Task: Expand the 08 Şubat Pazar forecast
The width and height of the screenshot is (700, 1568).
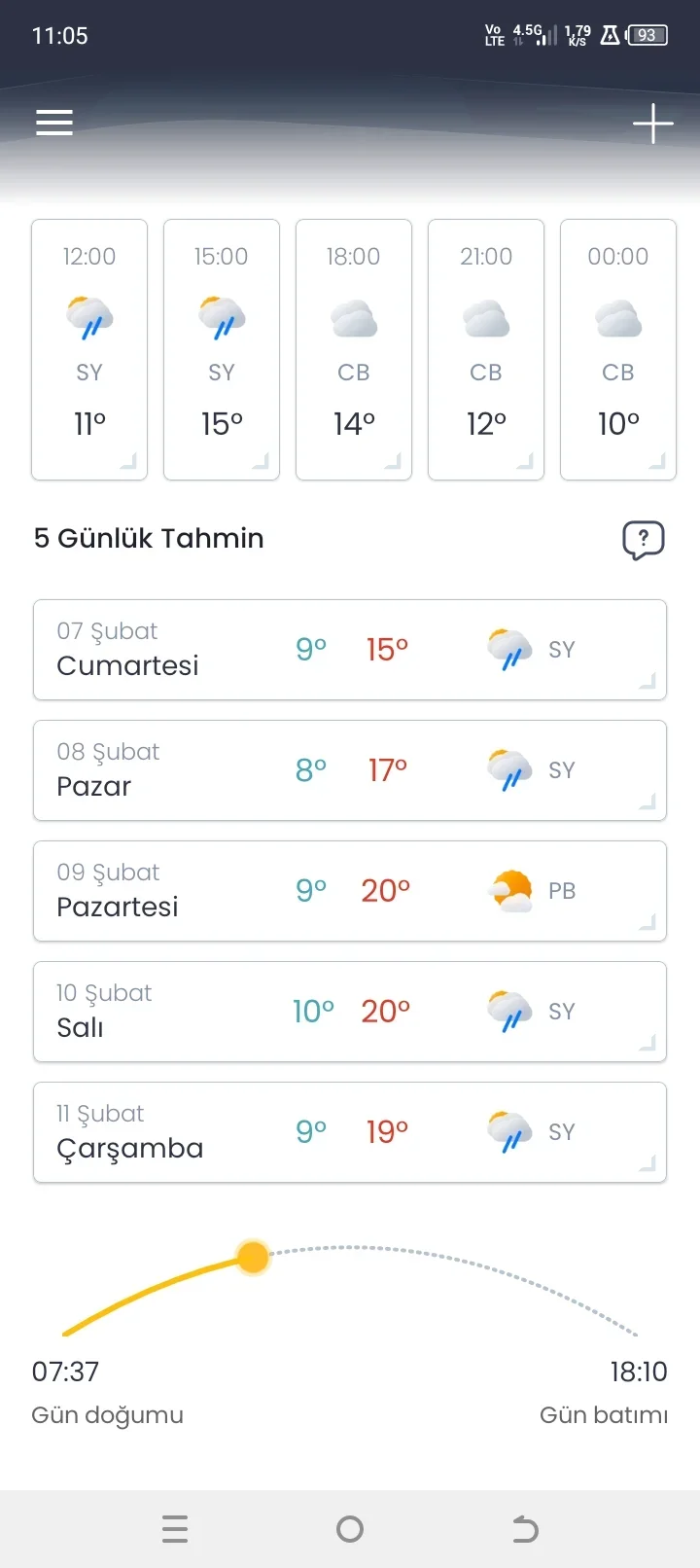Action: point(350,770)
